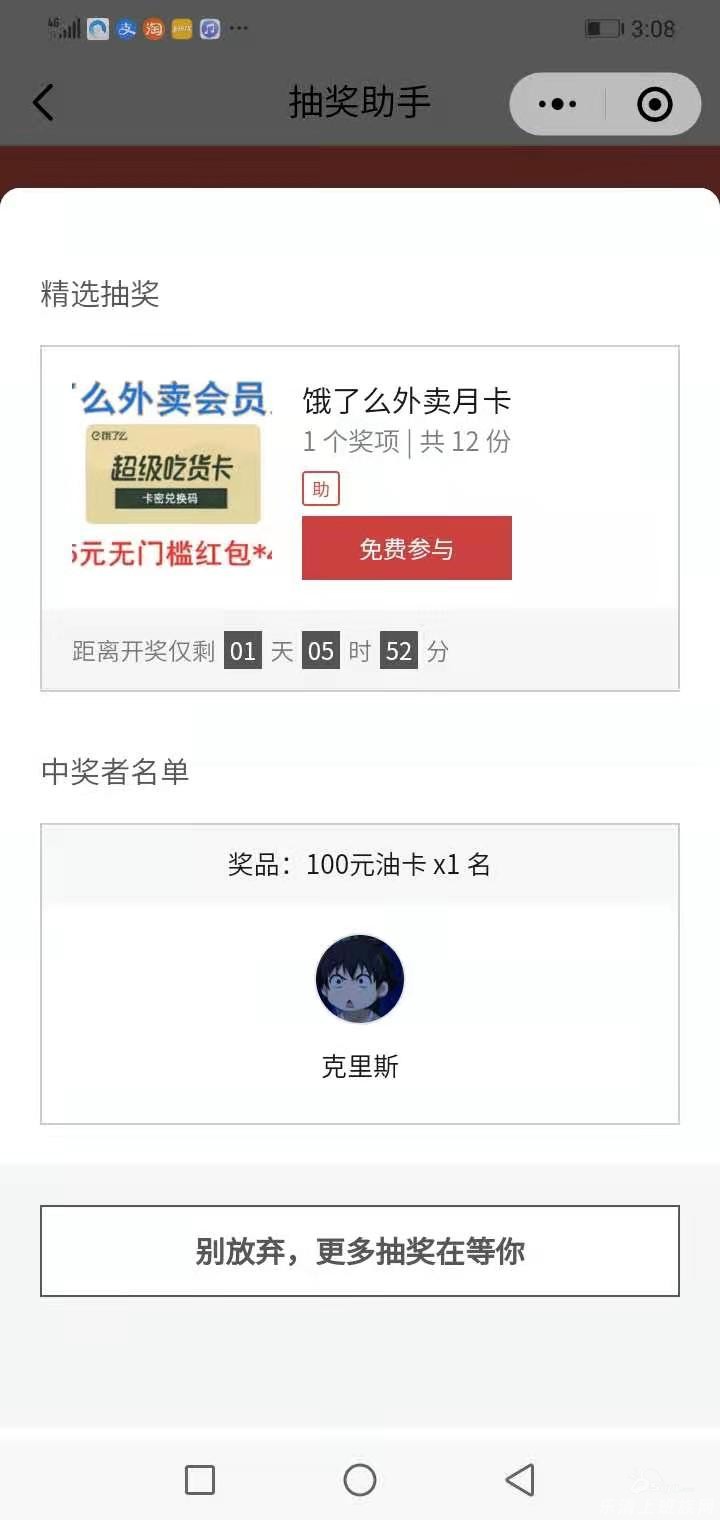Go to the system home screen
Image resolution: width=720 pixels, height=1520 pixels.
pyautogui.click(x=360, y=1479)
